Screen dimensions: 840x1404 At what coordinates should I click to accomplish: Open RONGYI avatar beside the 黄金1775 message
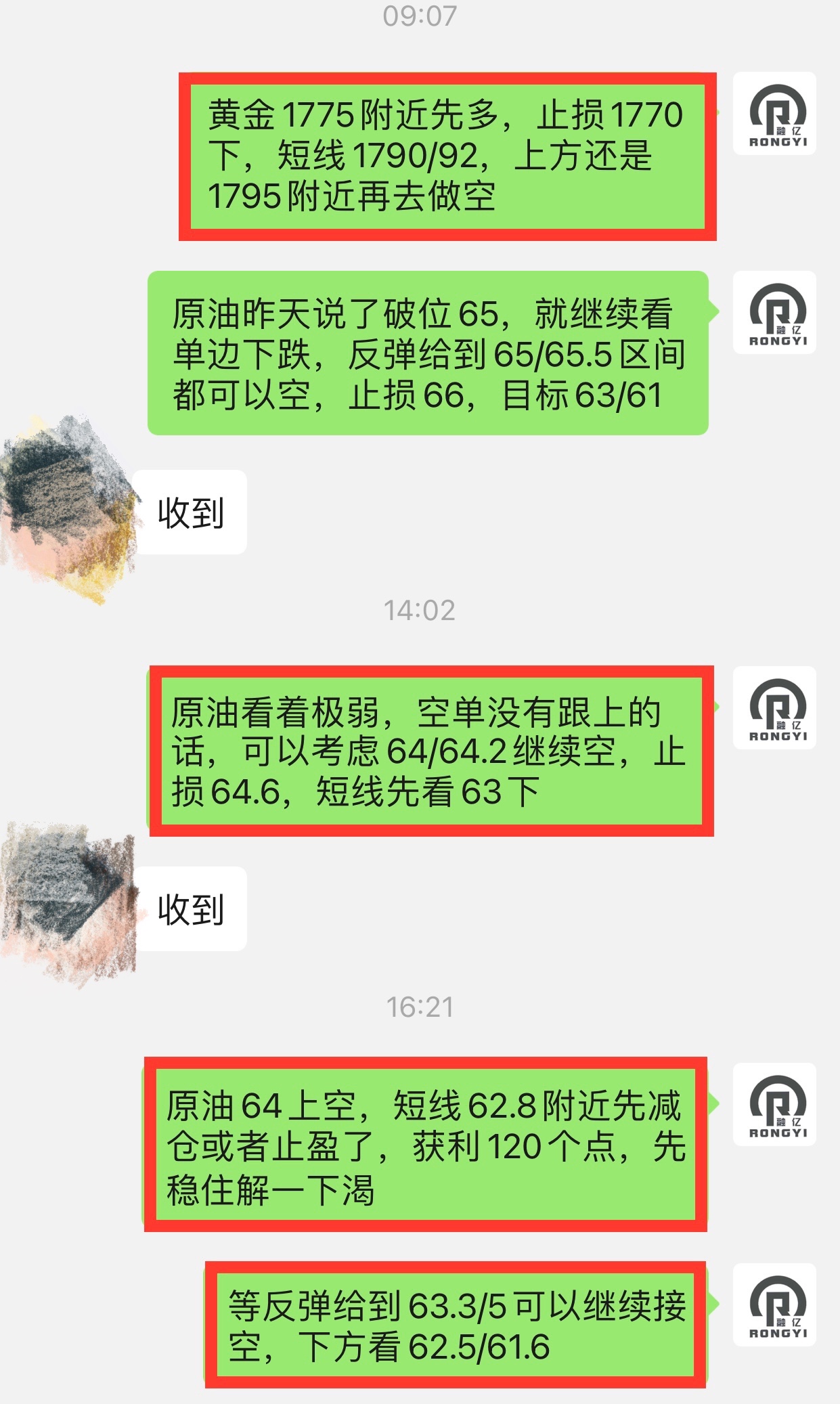pyautogui.click(x=774, y=114)
